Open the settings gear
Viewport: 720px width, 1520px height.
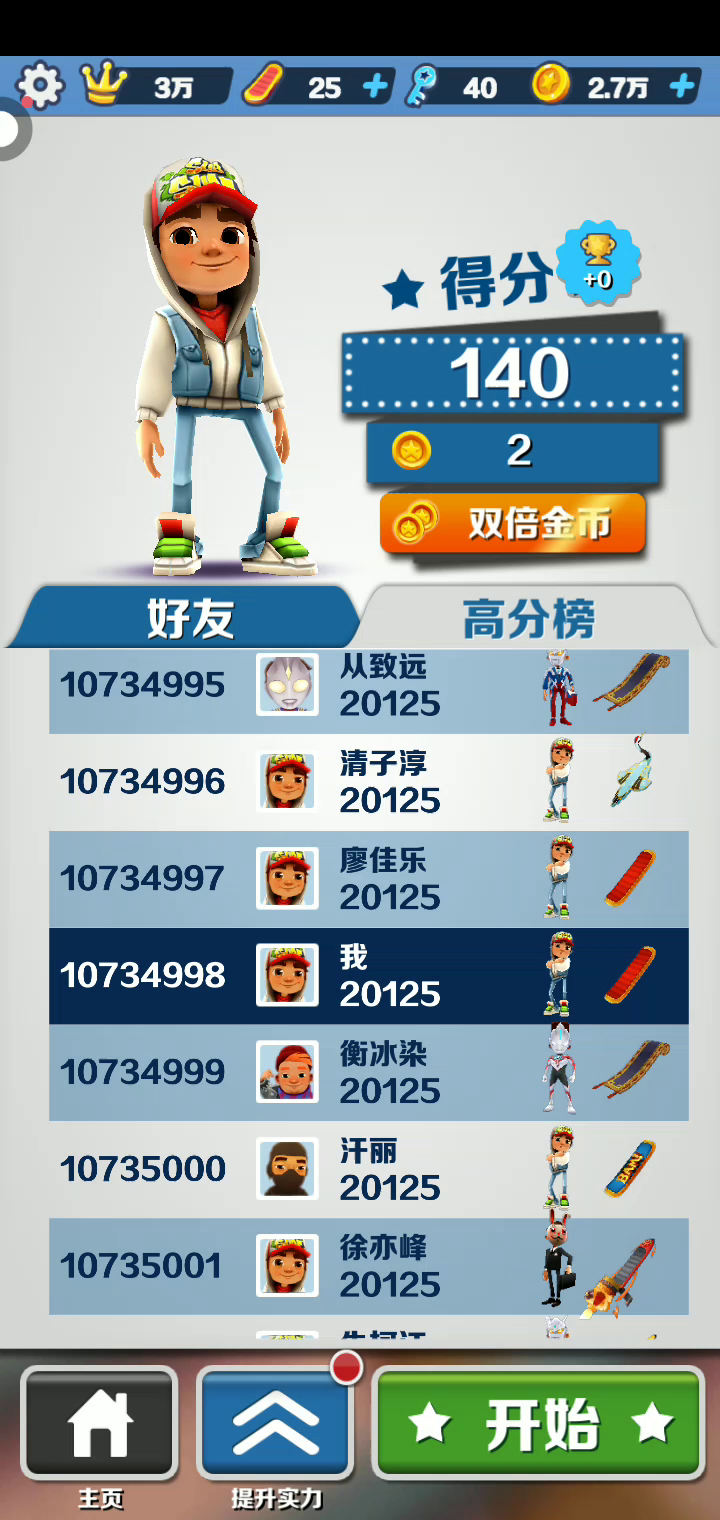[40, 86]
